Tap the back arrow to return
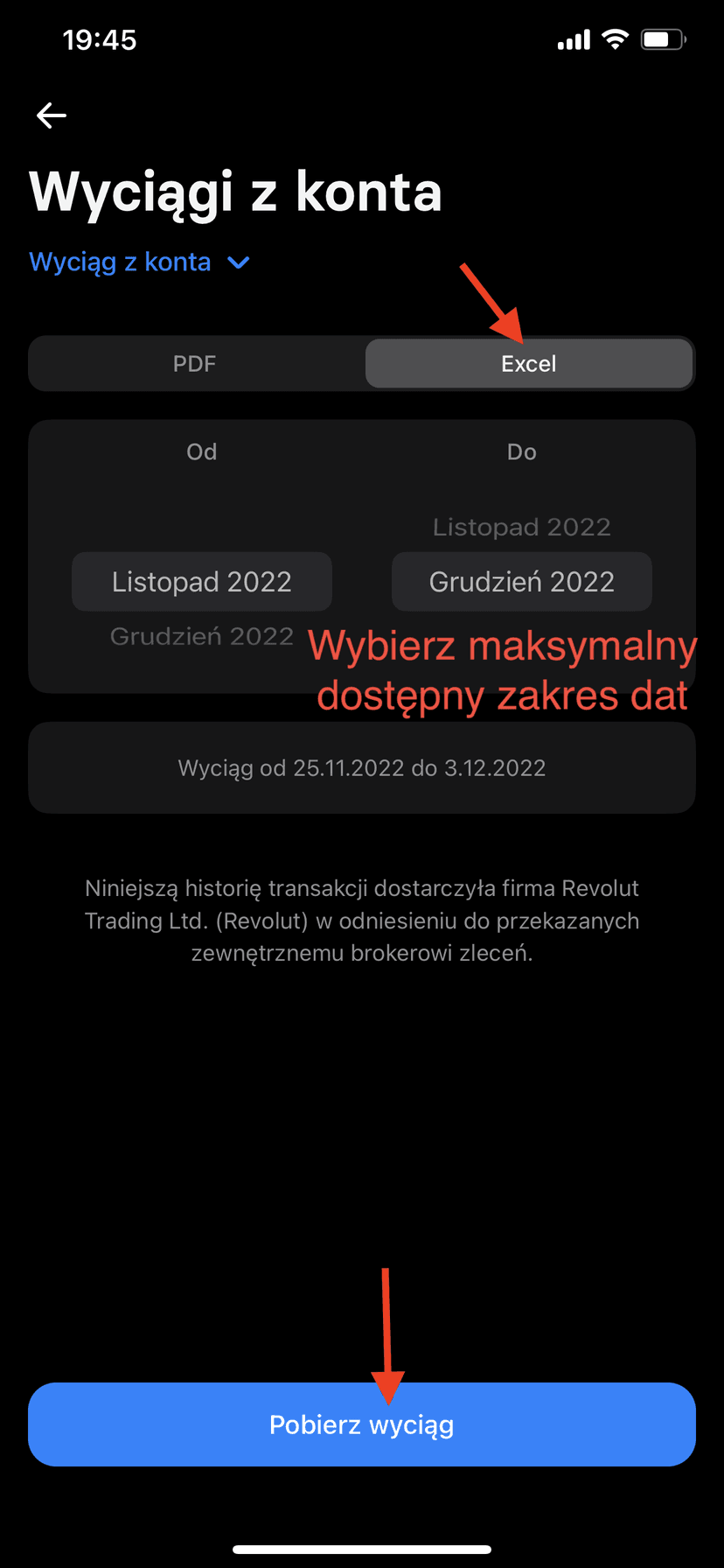The height and width of the screenshot is (1568, 724). [51, 115]
